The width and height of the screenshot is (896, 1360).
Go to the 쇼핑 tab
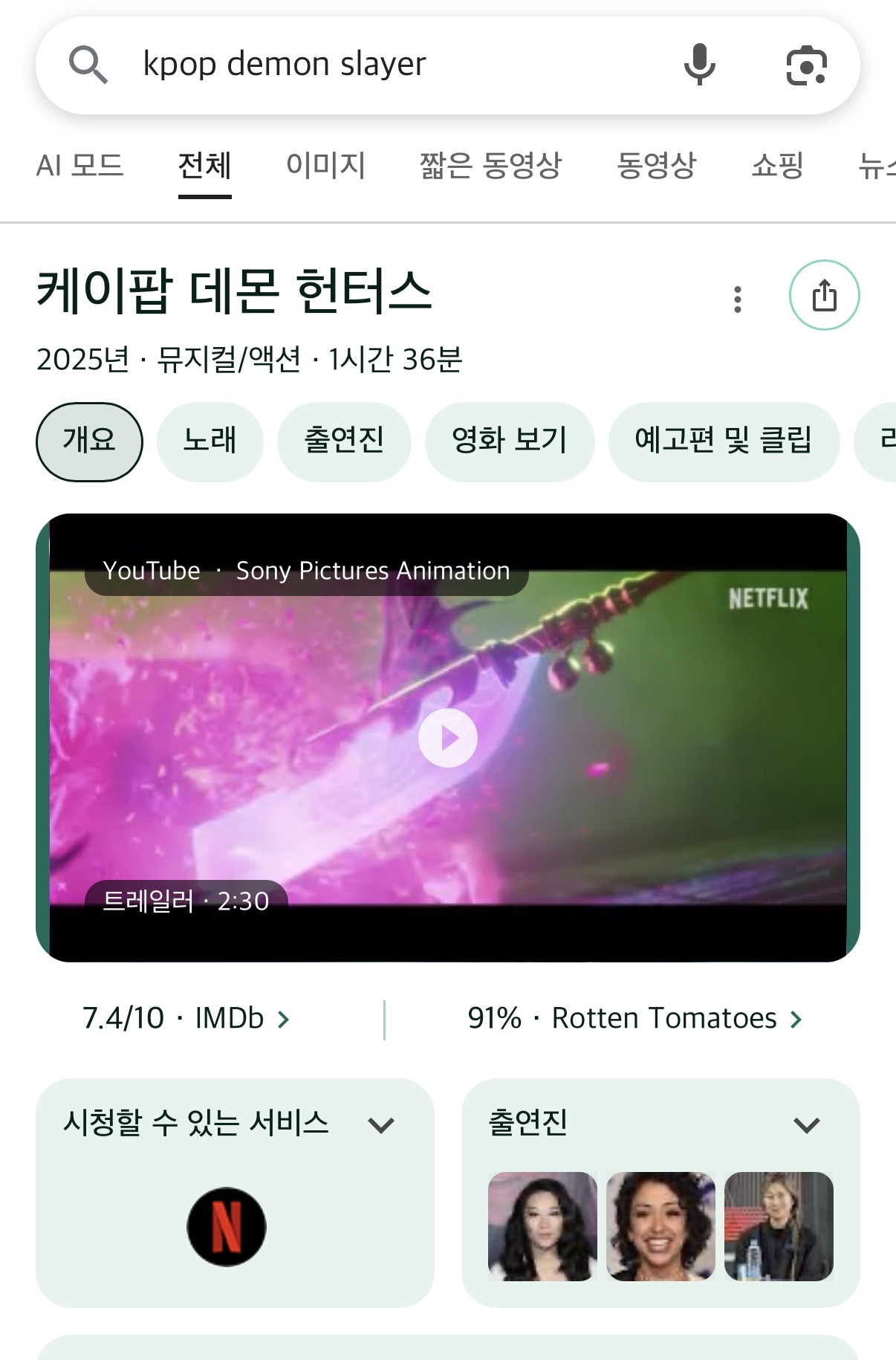[777, 165]
